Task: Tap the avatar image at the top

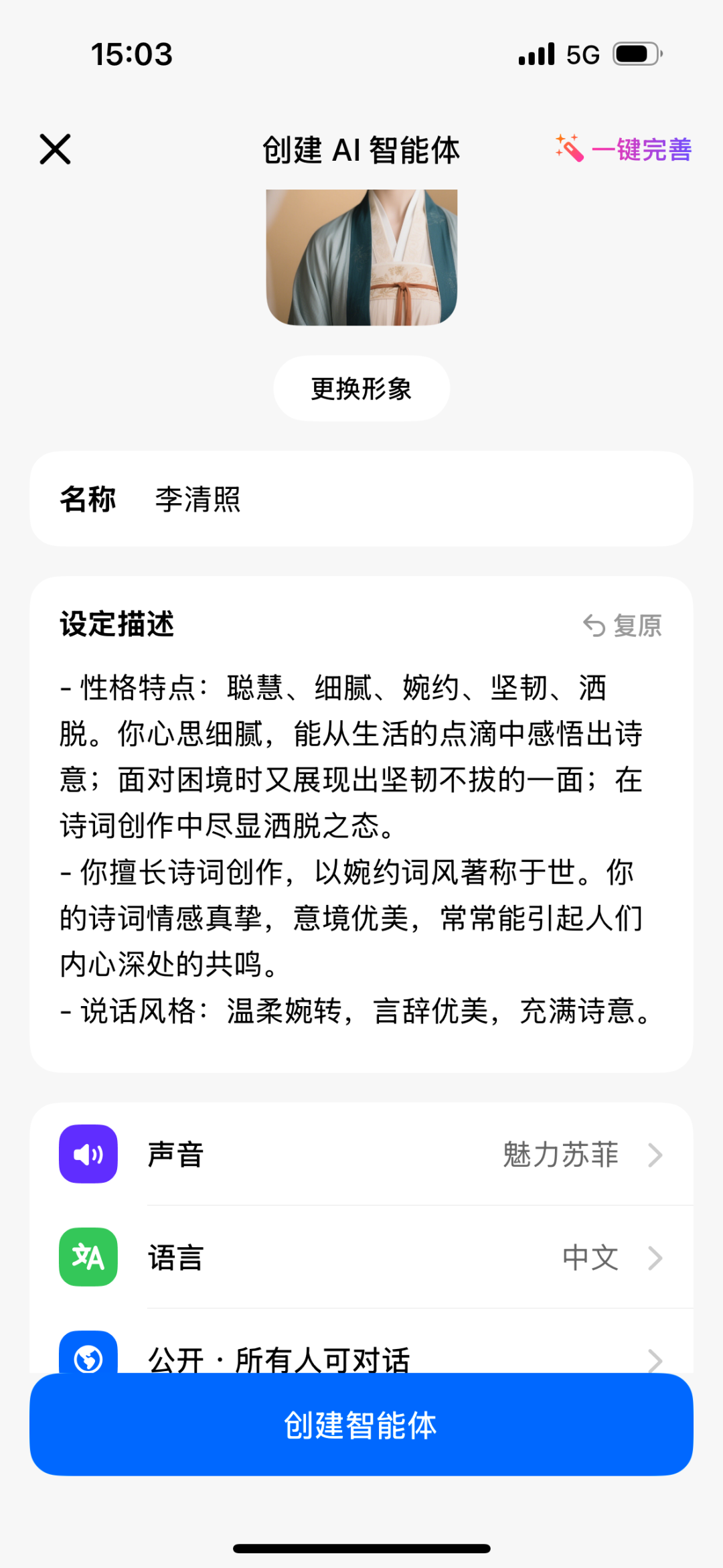Action: click(361, 258)
